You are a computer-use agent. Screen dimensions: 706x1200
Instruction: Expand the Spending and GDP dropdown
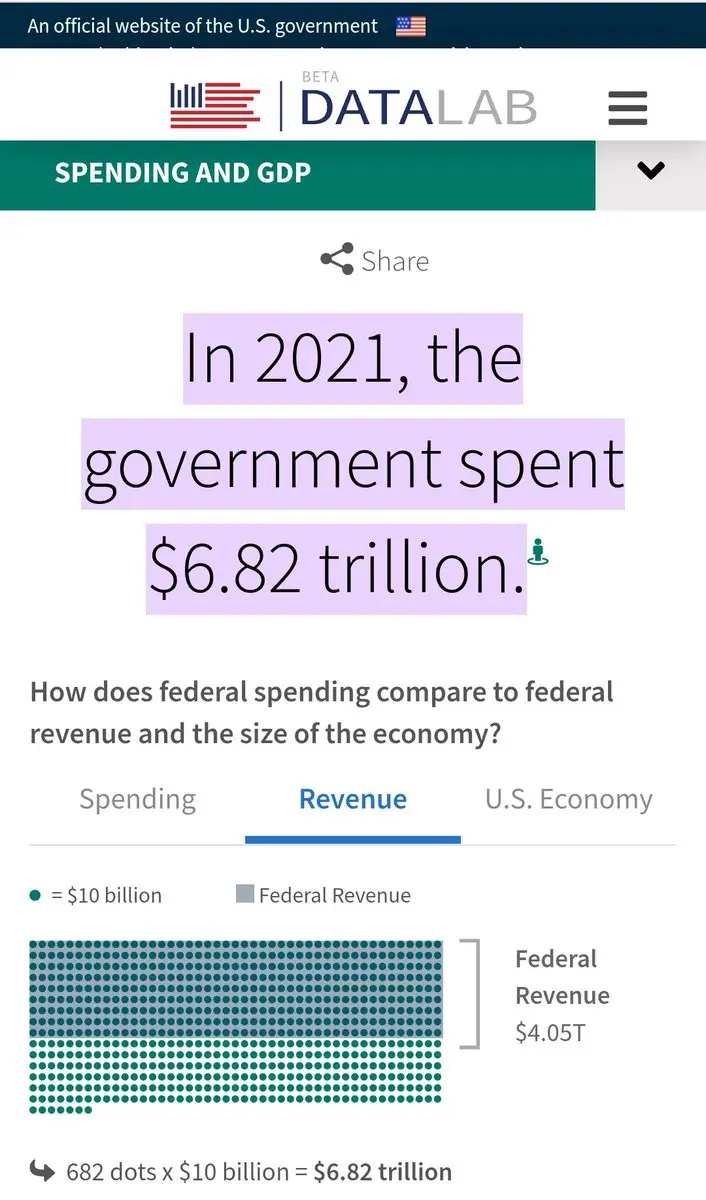tap(650, 172)
